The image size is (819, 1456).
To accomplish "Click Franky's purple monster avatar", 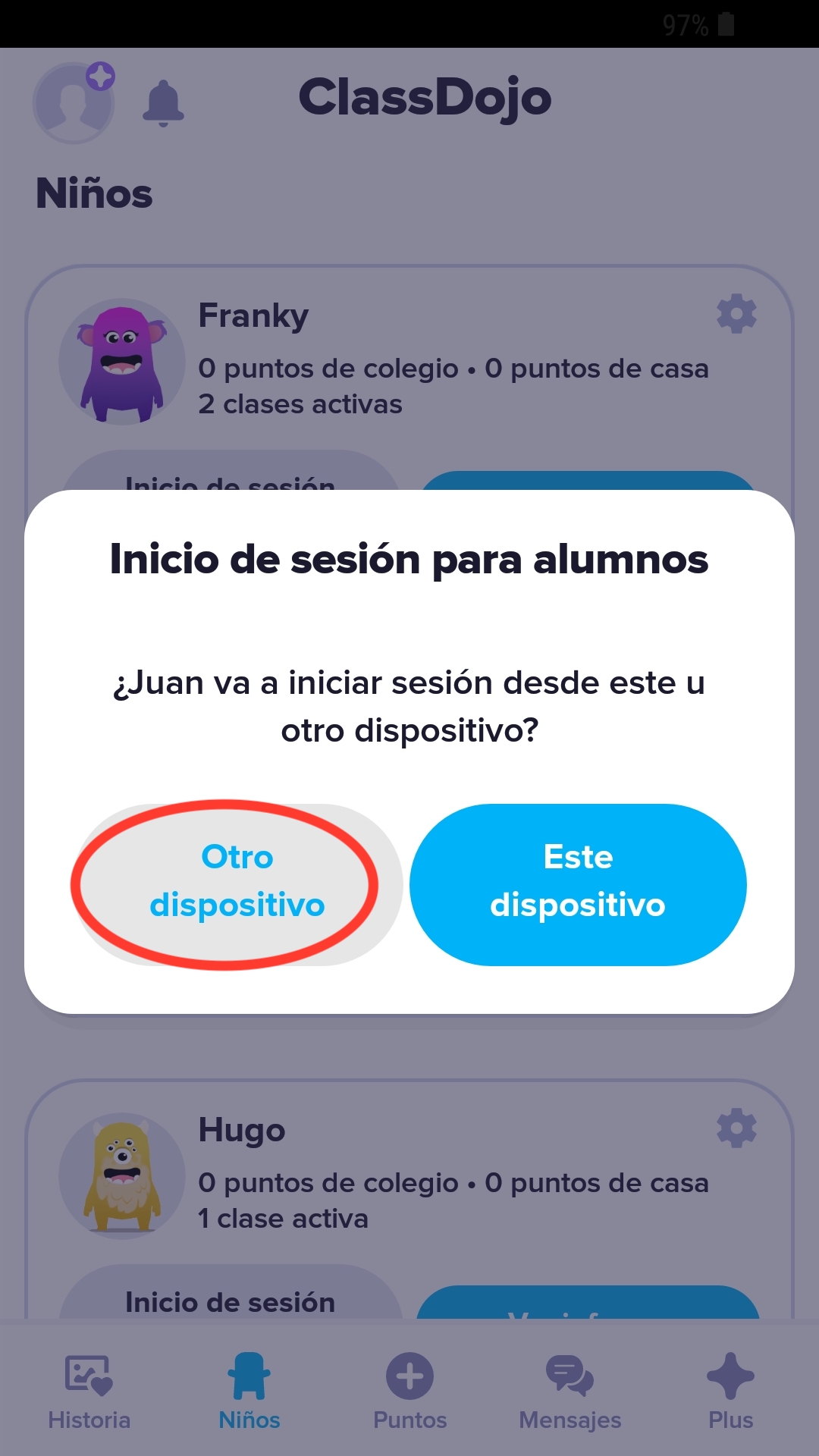I will pyautogui.click(x=123, y=358).
